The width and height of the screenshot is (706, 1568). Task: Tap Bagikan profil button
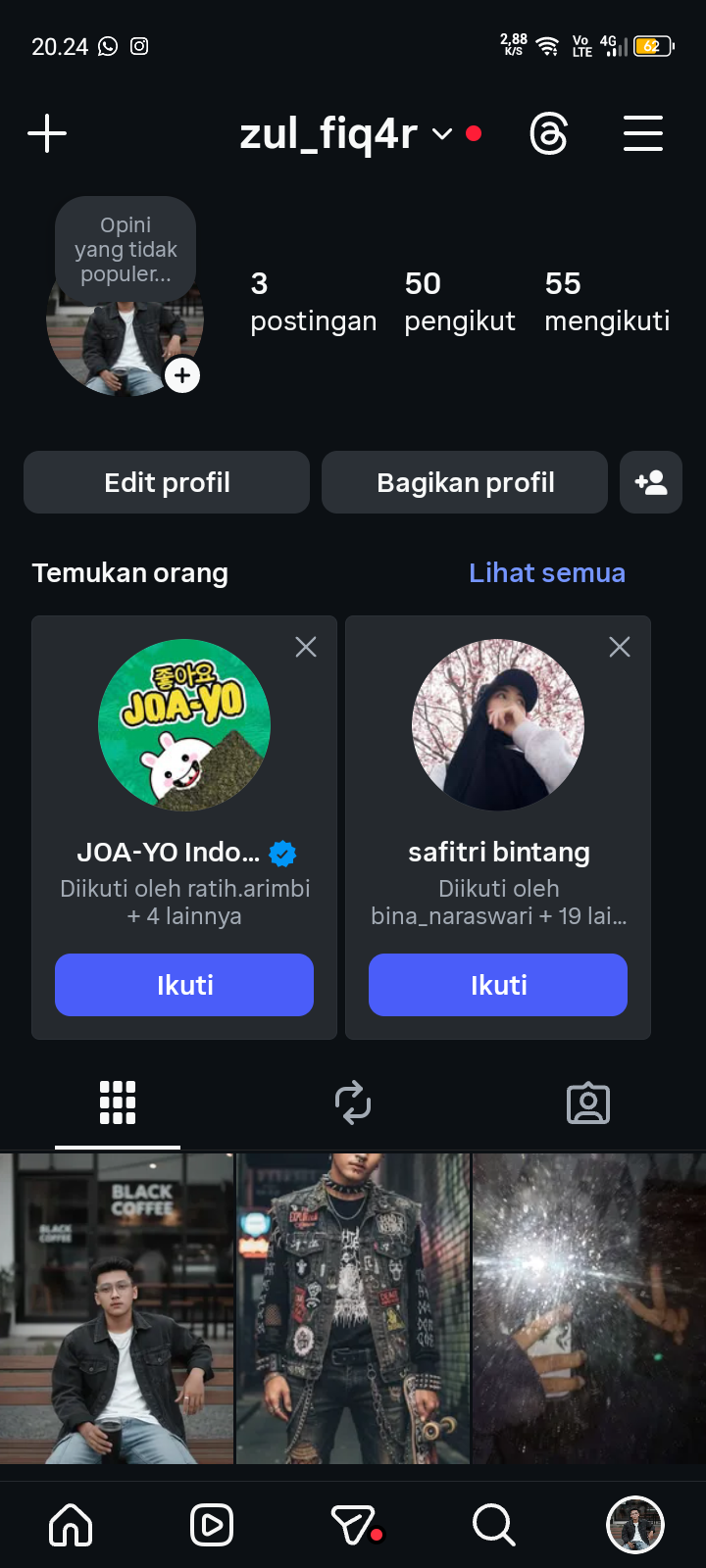(465, 482)
